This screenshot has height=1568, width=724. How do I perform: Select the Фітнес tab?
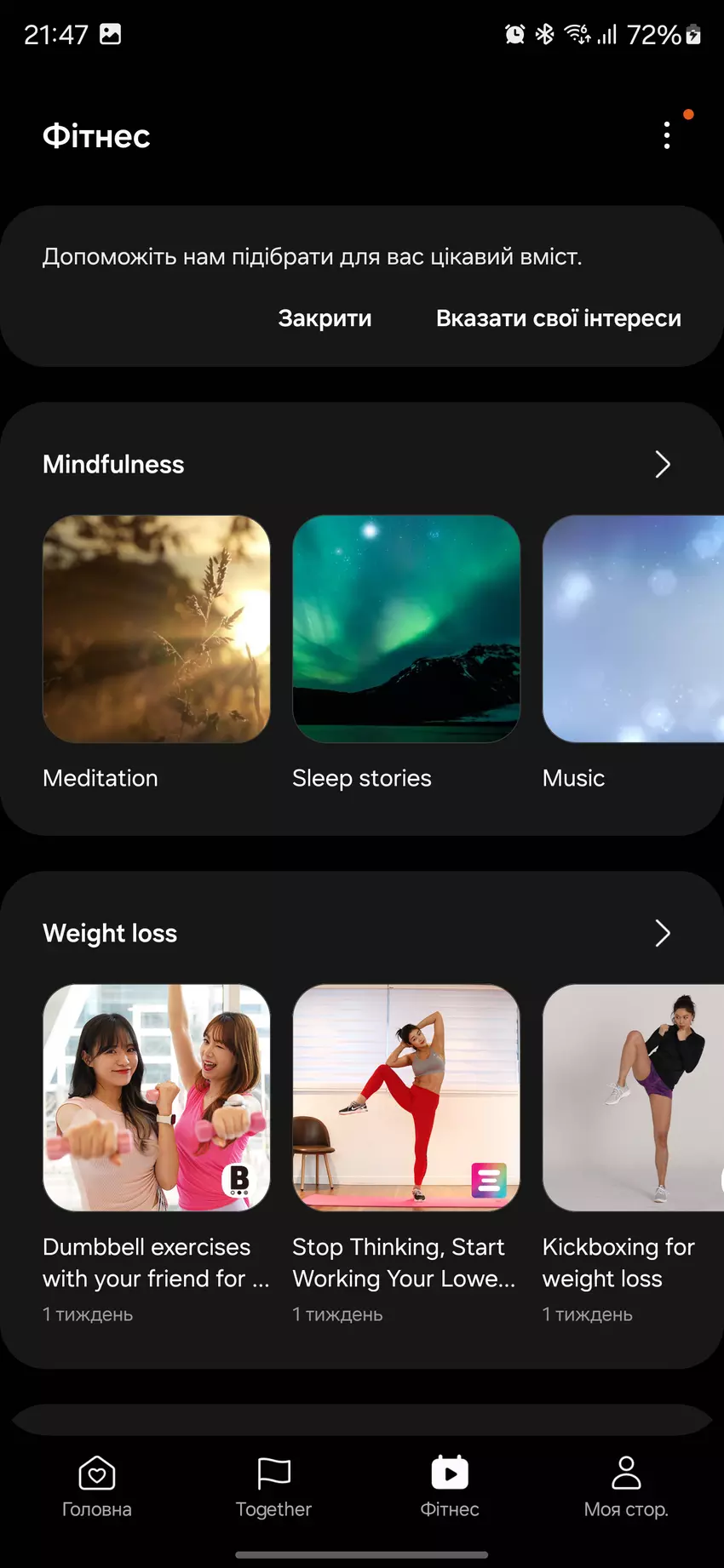(450, 1486)
